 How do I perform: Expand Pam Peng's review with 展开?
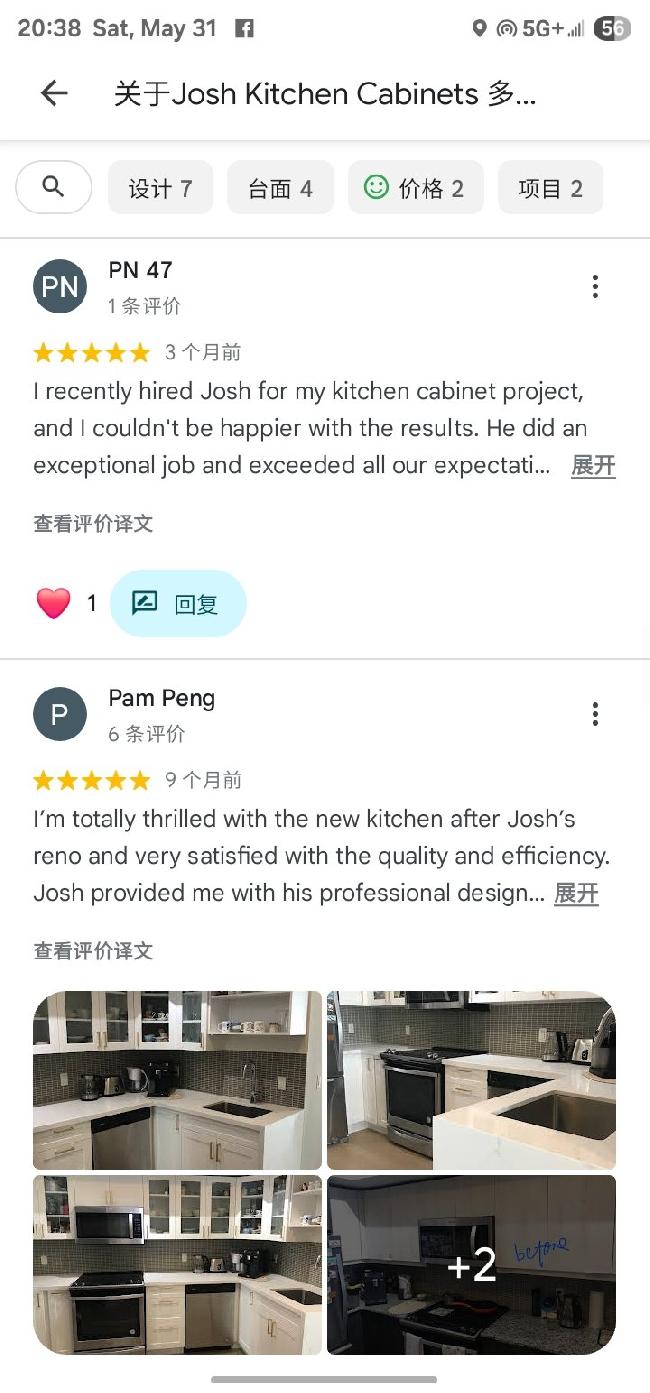coord(576,893)
